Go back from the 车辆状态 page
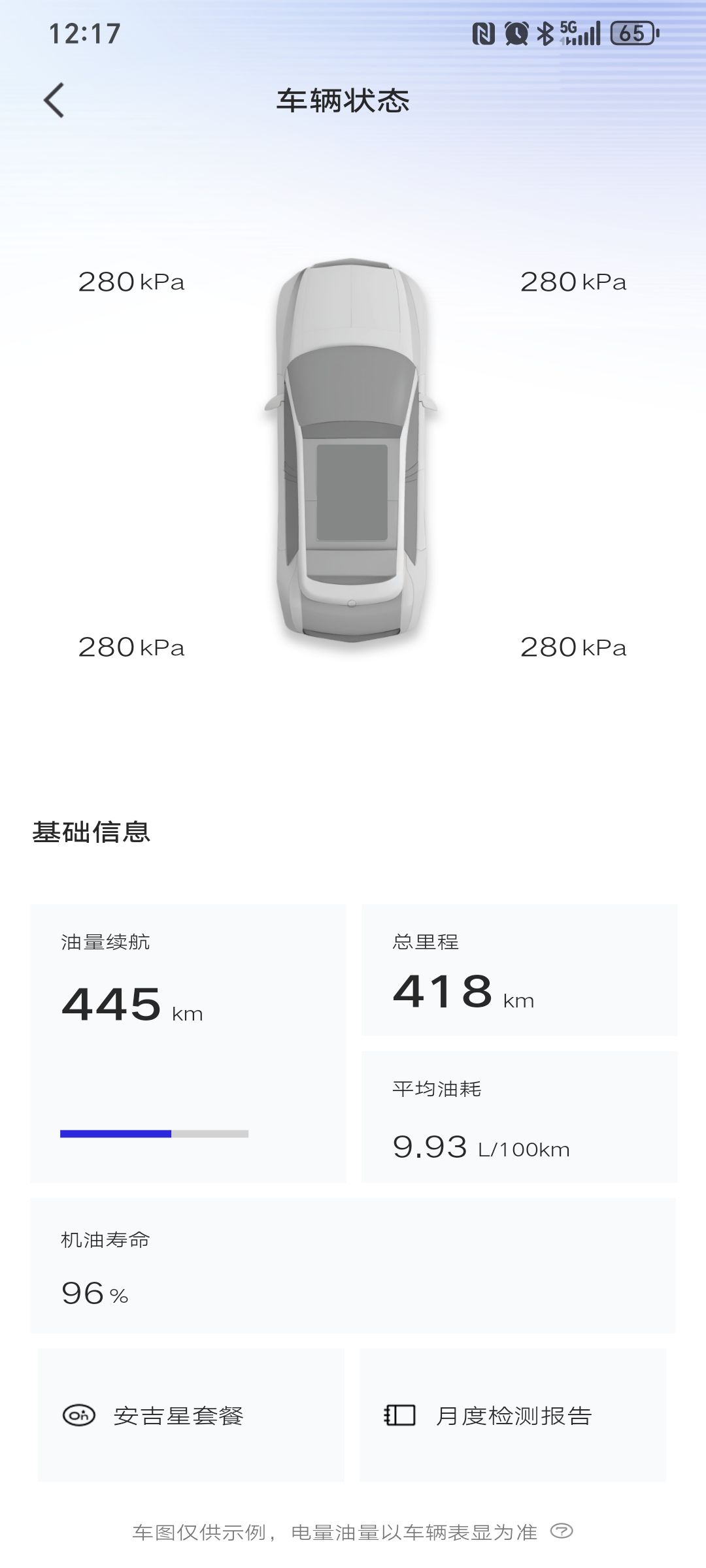The image size is (706, 1568). pos(54,101)
